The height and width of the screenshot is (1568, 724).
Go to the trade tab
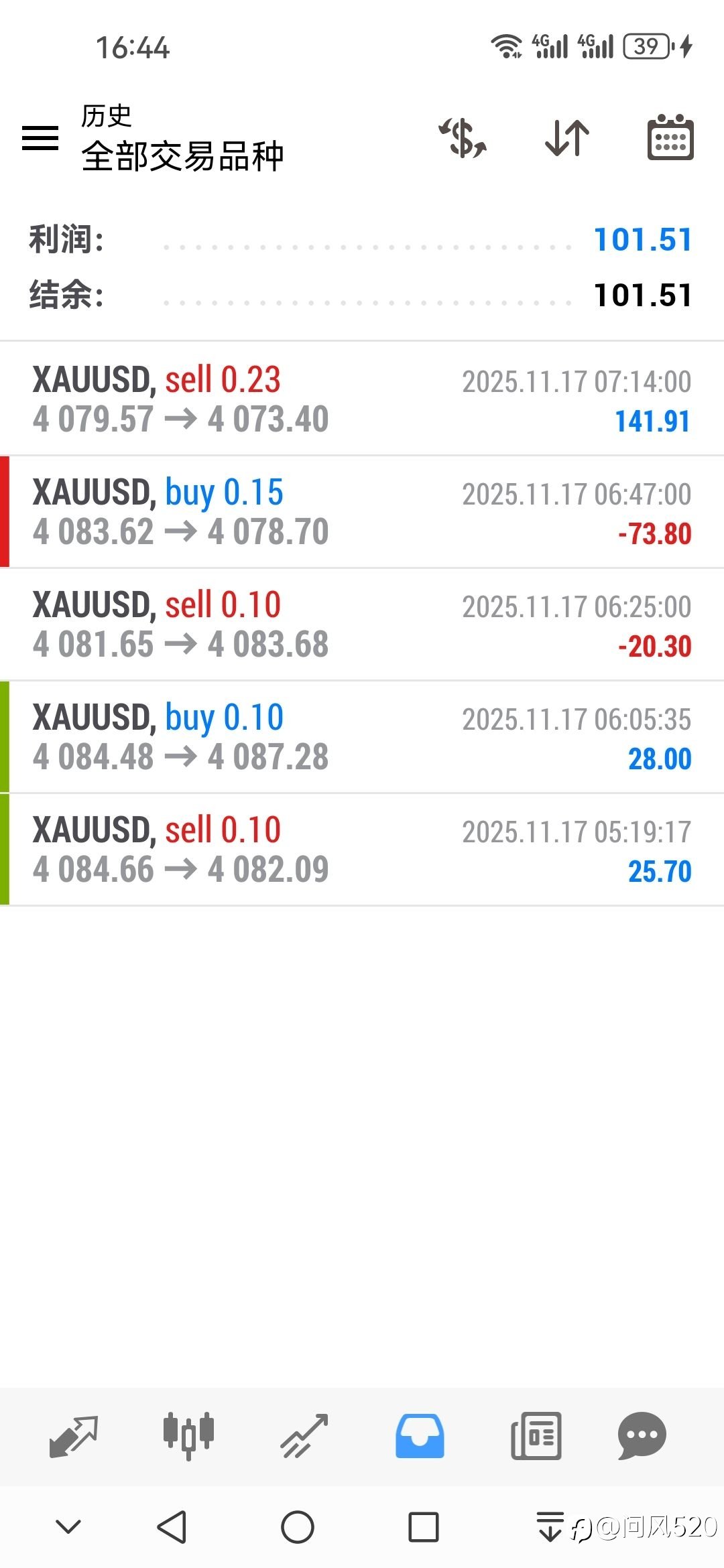point(304,1435)
